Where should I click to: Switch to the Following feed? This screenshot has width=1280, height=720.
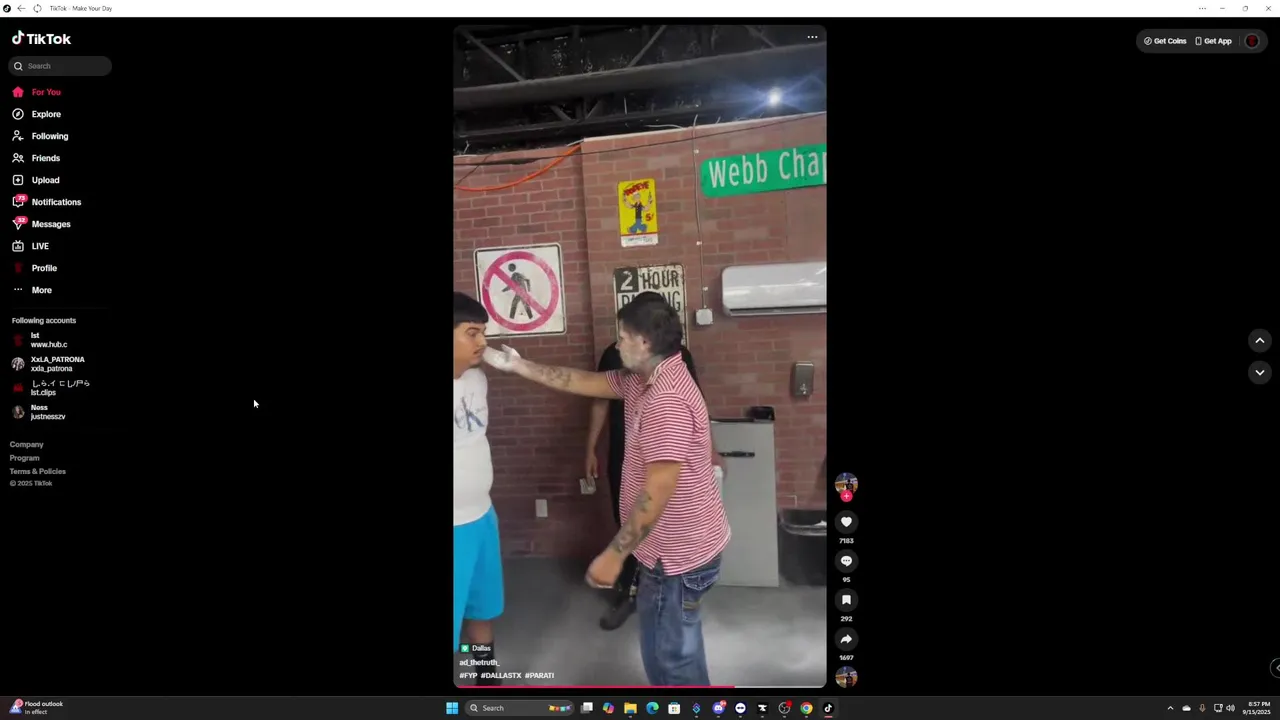pyautogui.click(x=49, y=136)
